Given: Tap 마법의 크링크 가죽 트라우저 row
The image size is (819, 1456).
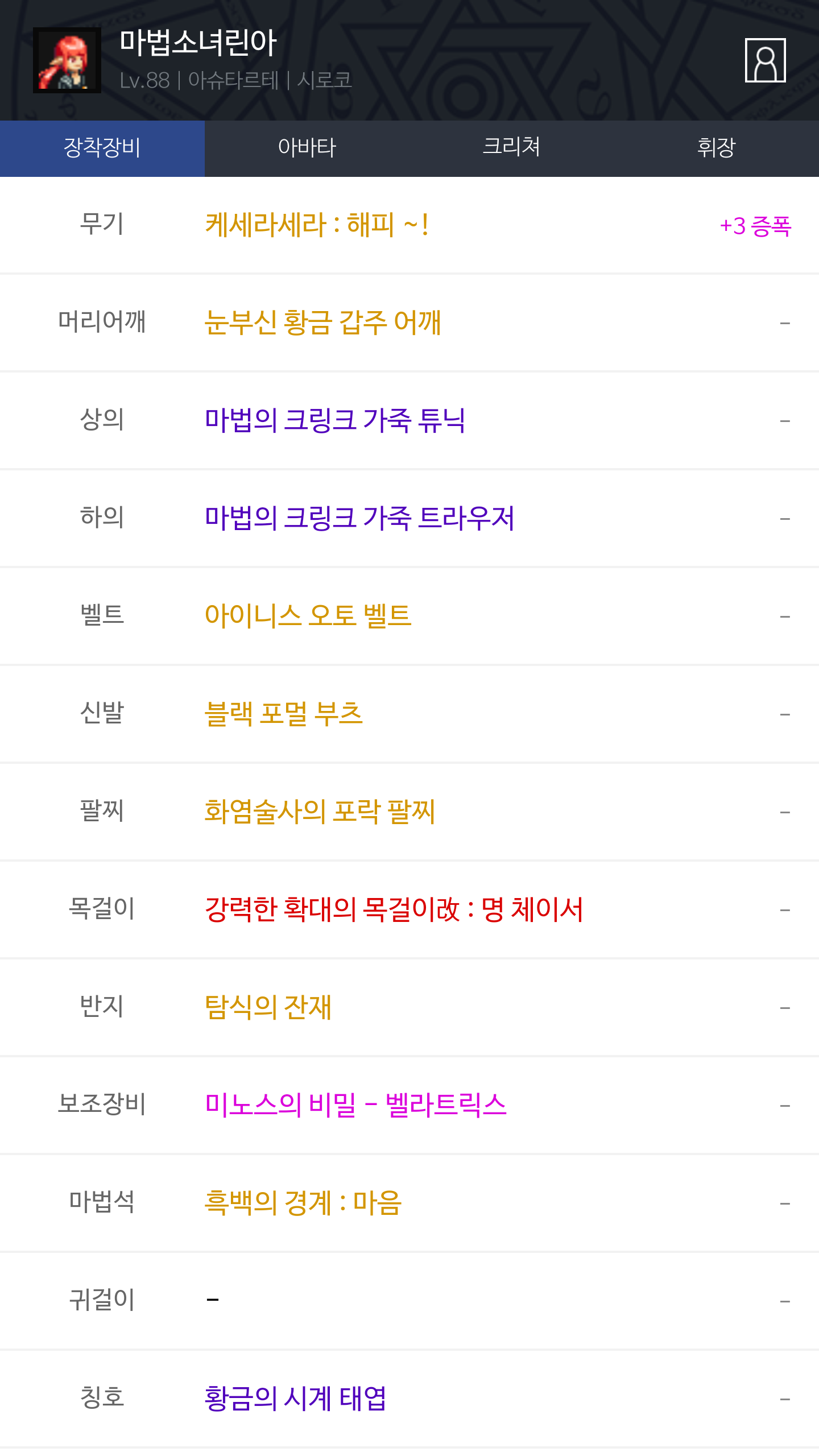Looking at the screenshot, I should coord(359,519).
